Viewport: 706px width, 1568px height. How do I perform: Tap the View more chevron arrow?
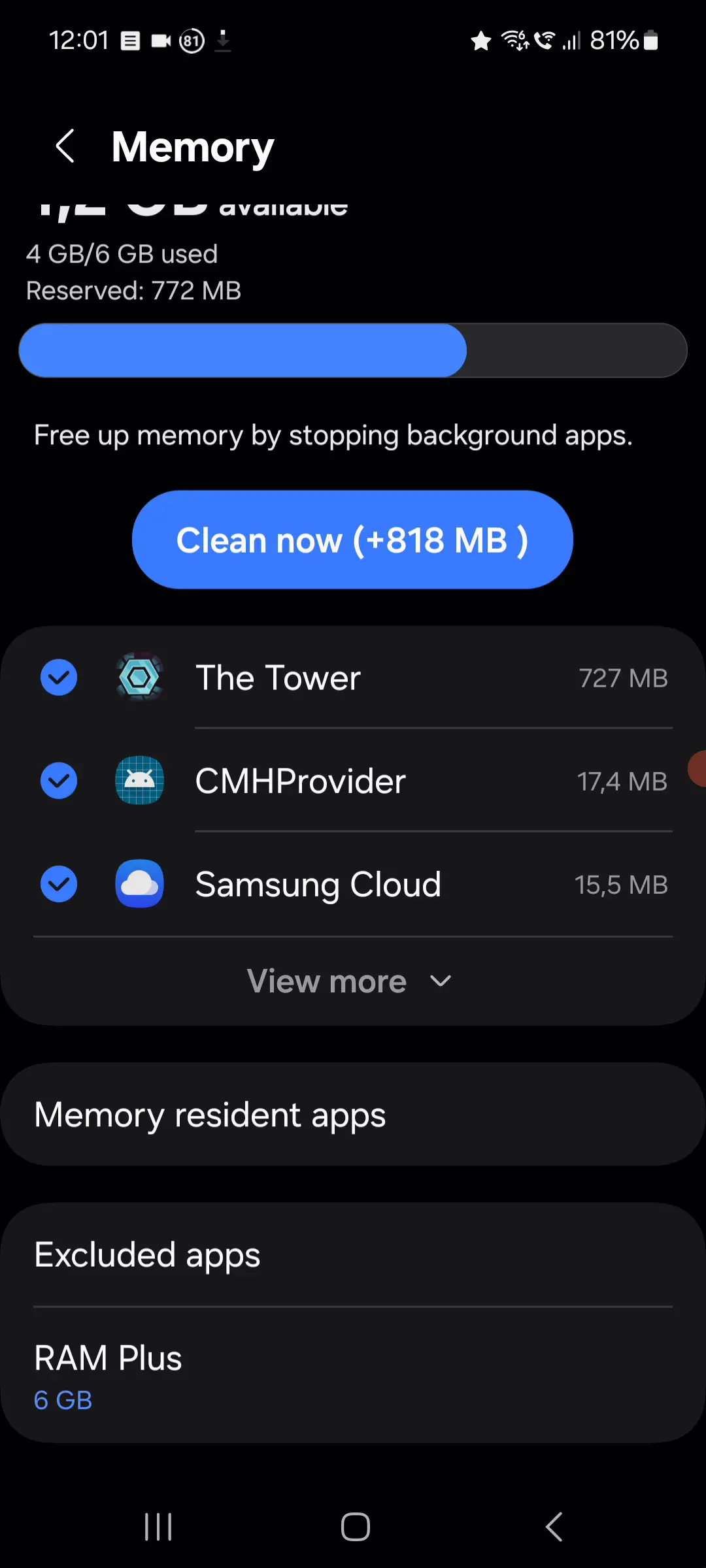[x=439, y=981]
